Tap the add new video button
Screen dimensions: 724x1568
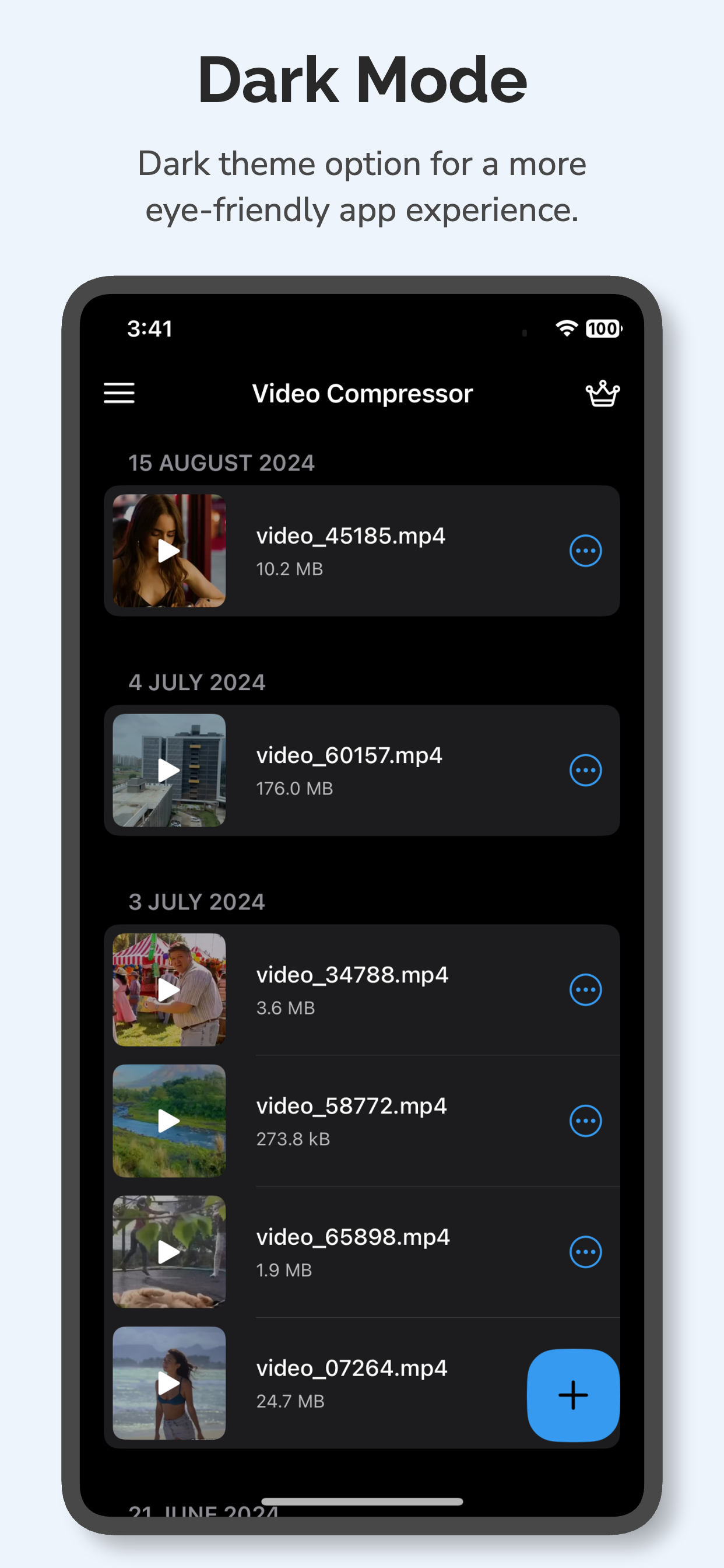coord(572,1395)
